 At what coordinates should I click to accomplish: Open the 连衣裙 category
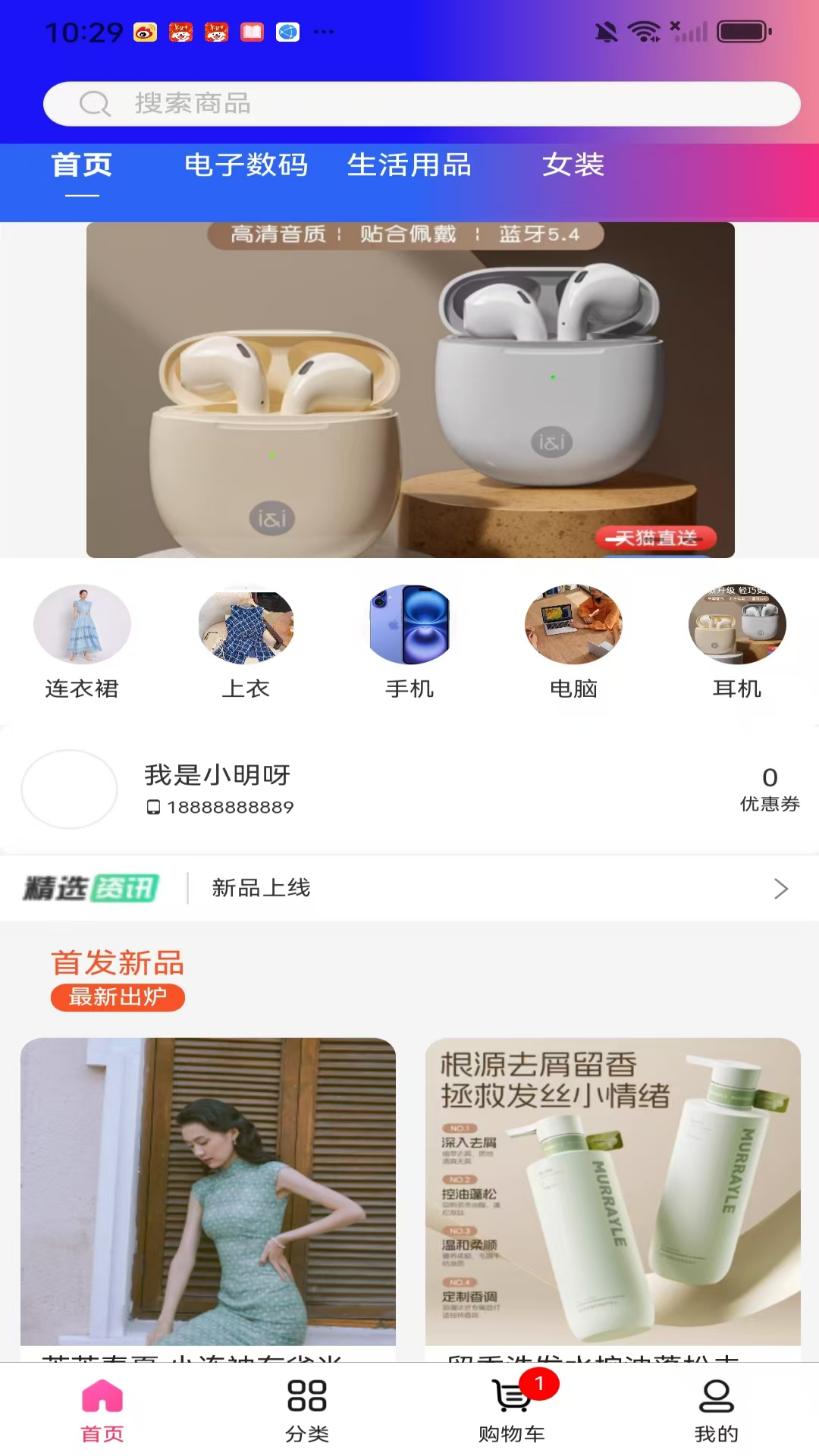82,642
